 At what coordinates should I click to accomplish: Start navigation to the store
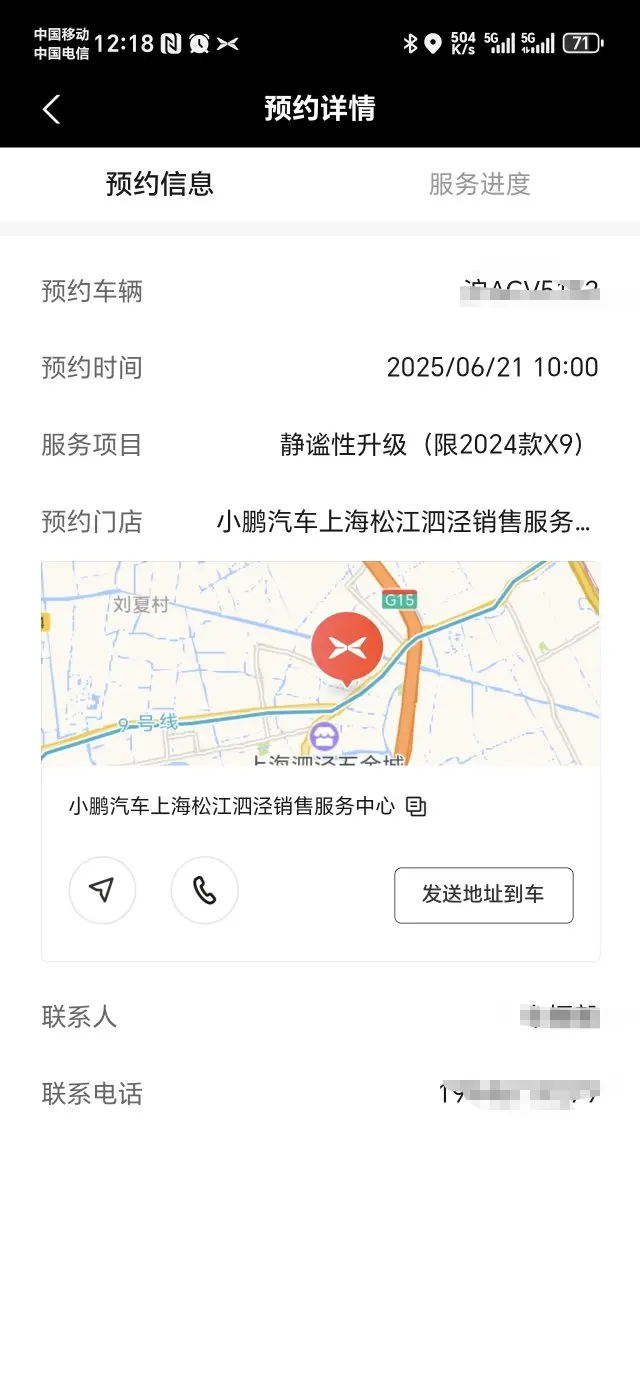click(x=102, y=890)
